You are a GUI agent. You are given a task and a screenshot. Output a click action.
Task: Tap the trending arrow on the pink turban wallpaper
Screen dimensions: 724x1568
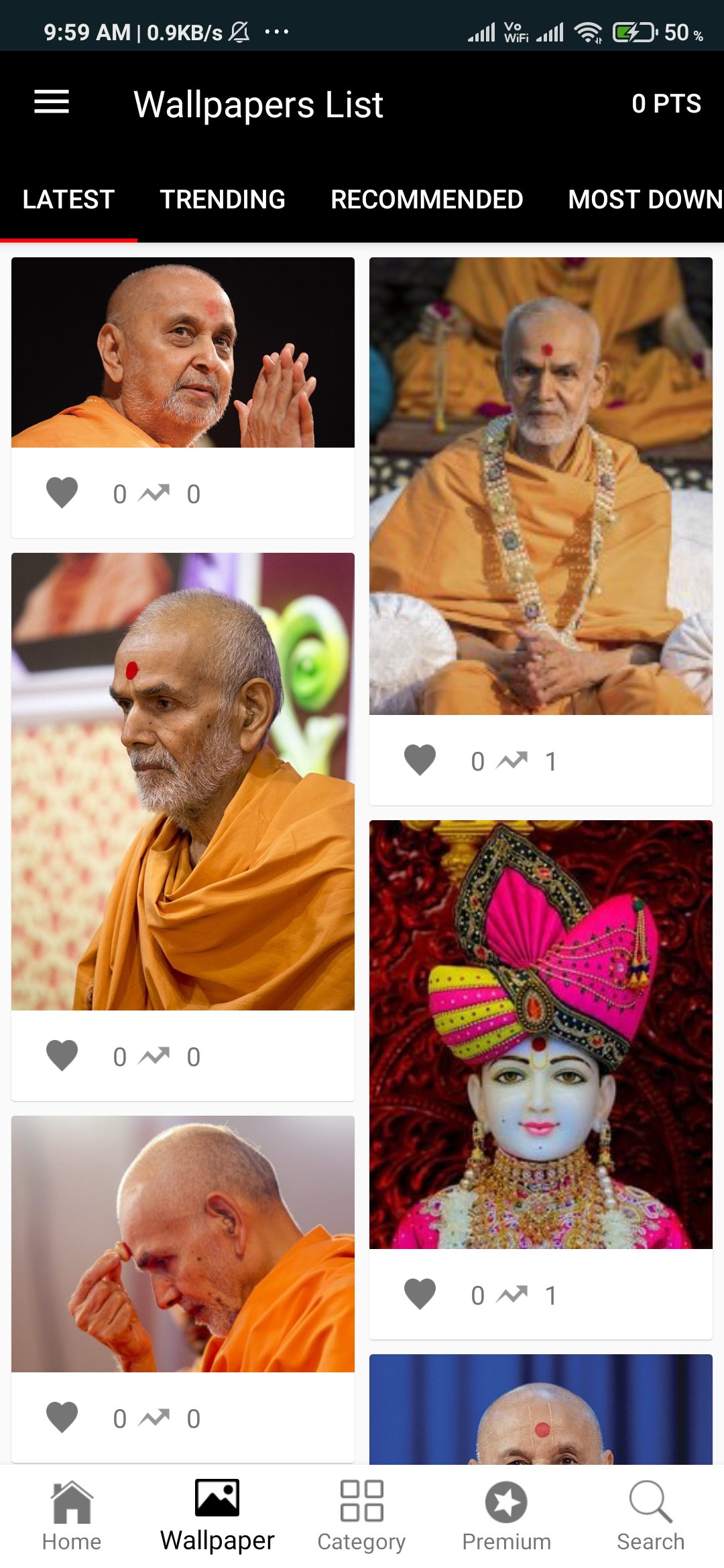[513, 1295]
